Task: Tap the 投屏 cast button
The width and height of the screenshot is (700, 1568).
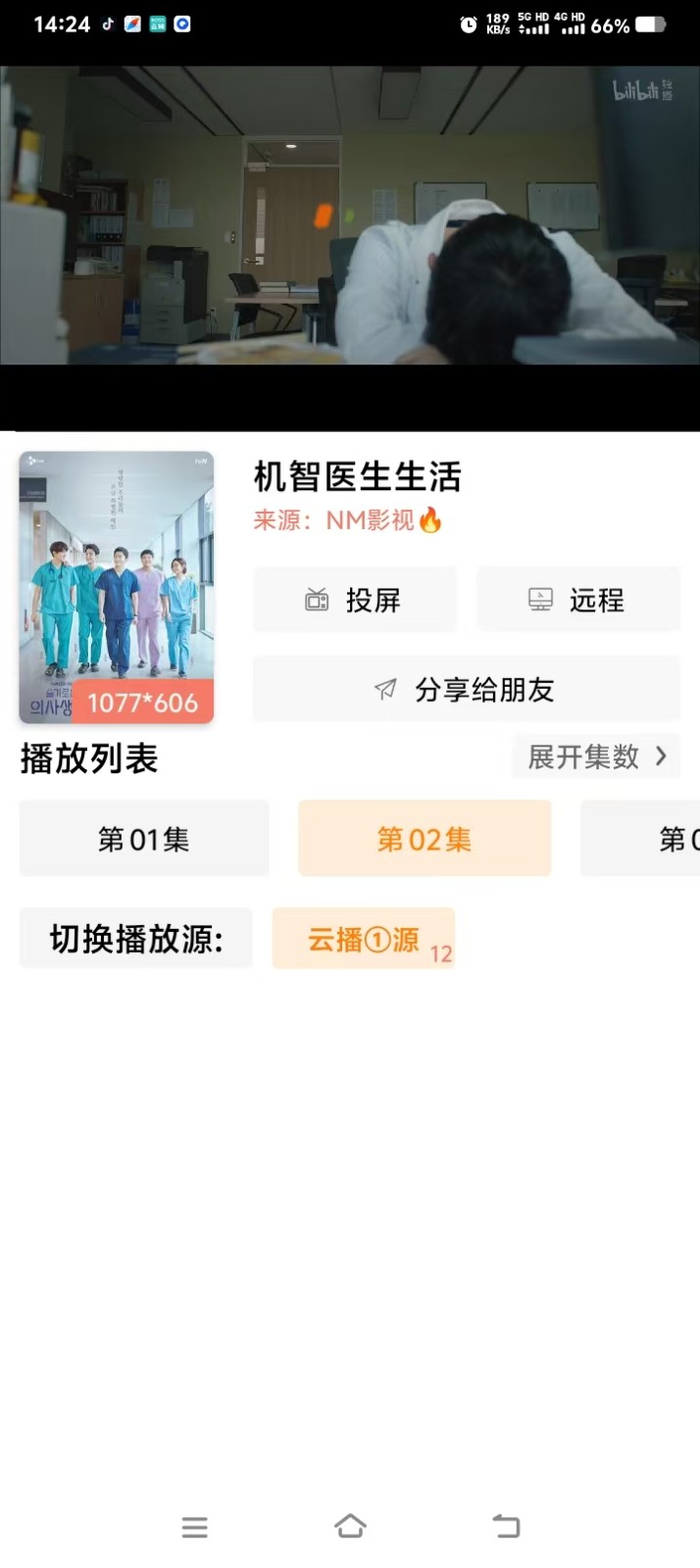Action: pos(355,600)
